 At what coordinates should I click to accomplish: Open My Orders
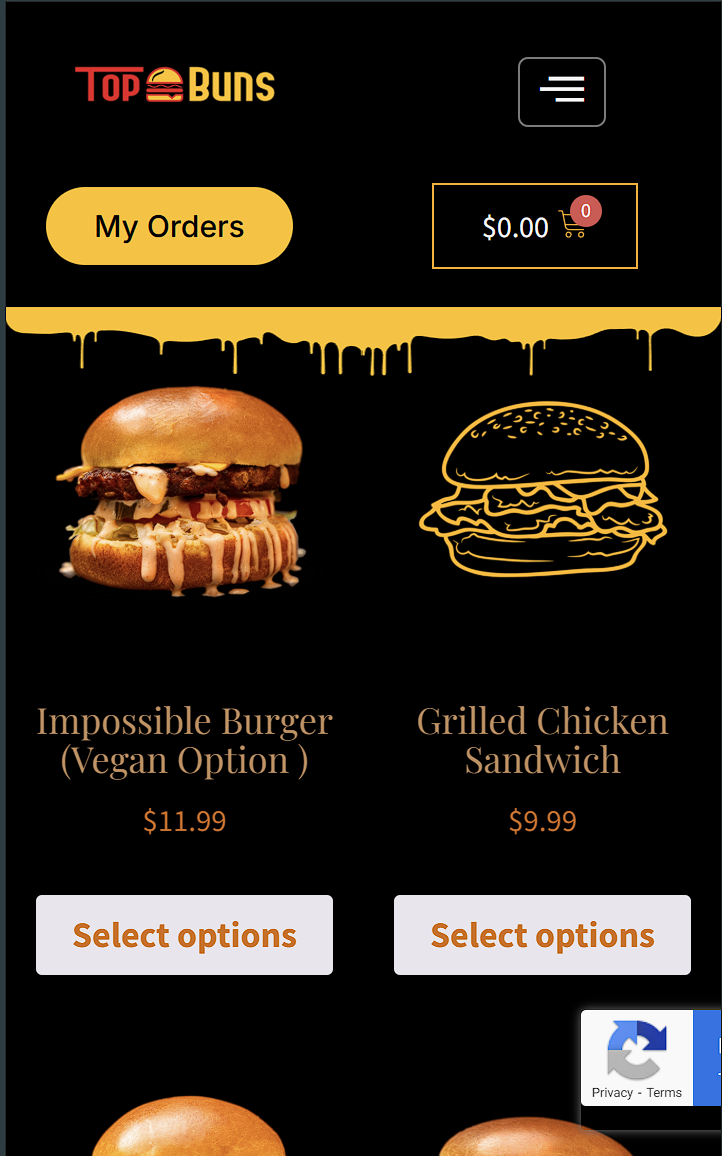coord(169,226)
